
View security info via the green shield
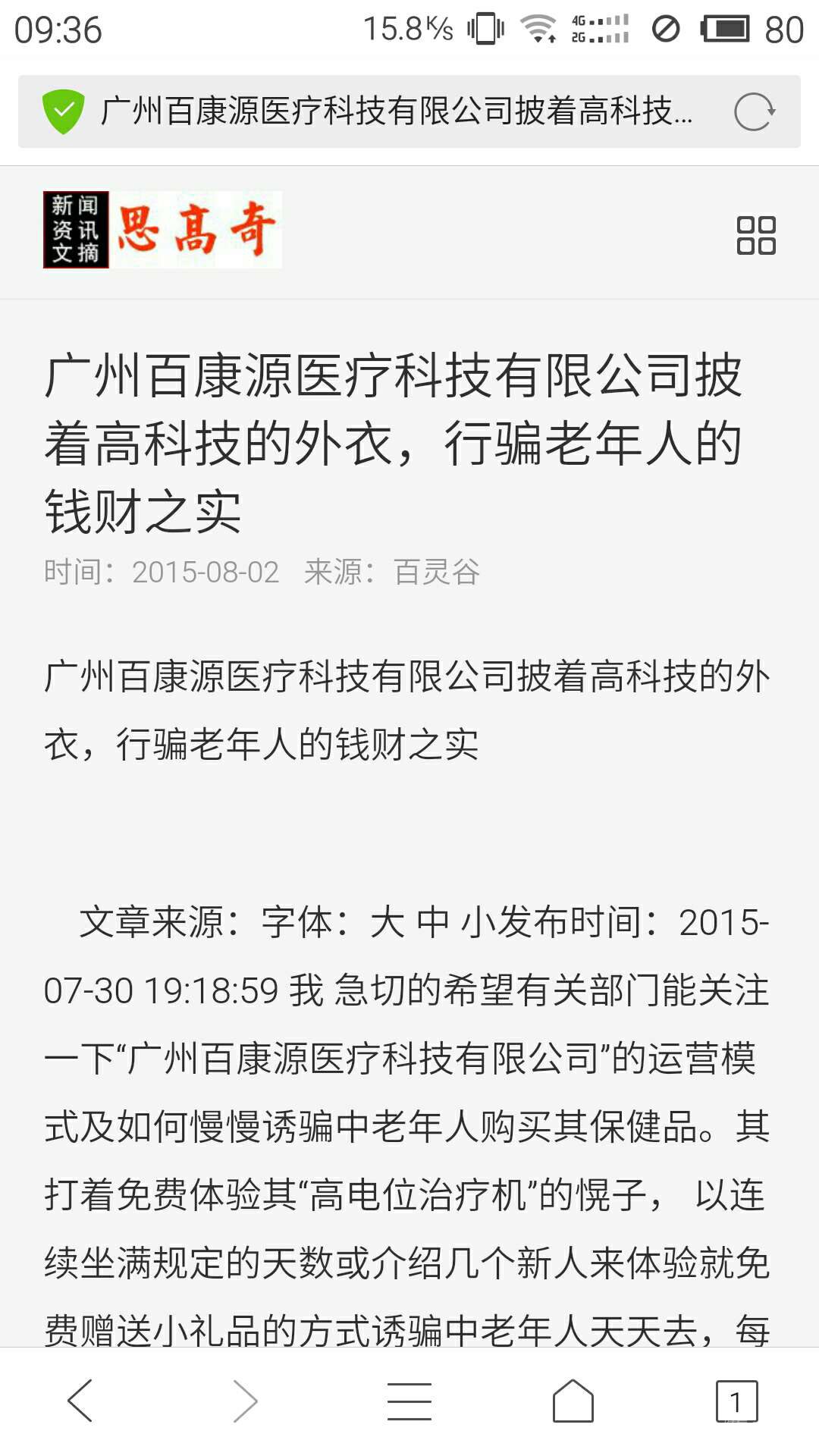64,112
